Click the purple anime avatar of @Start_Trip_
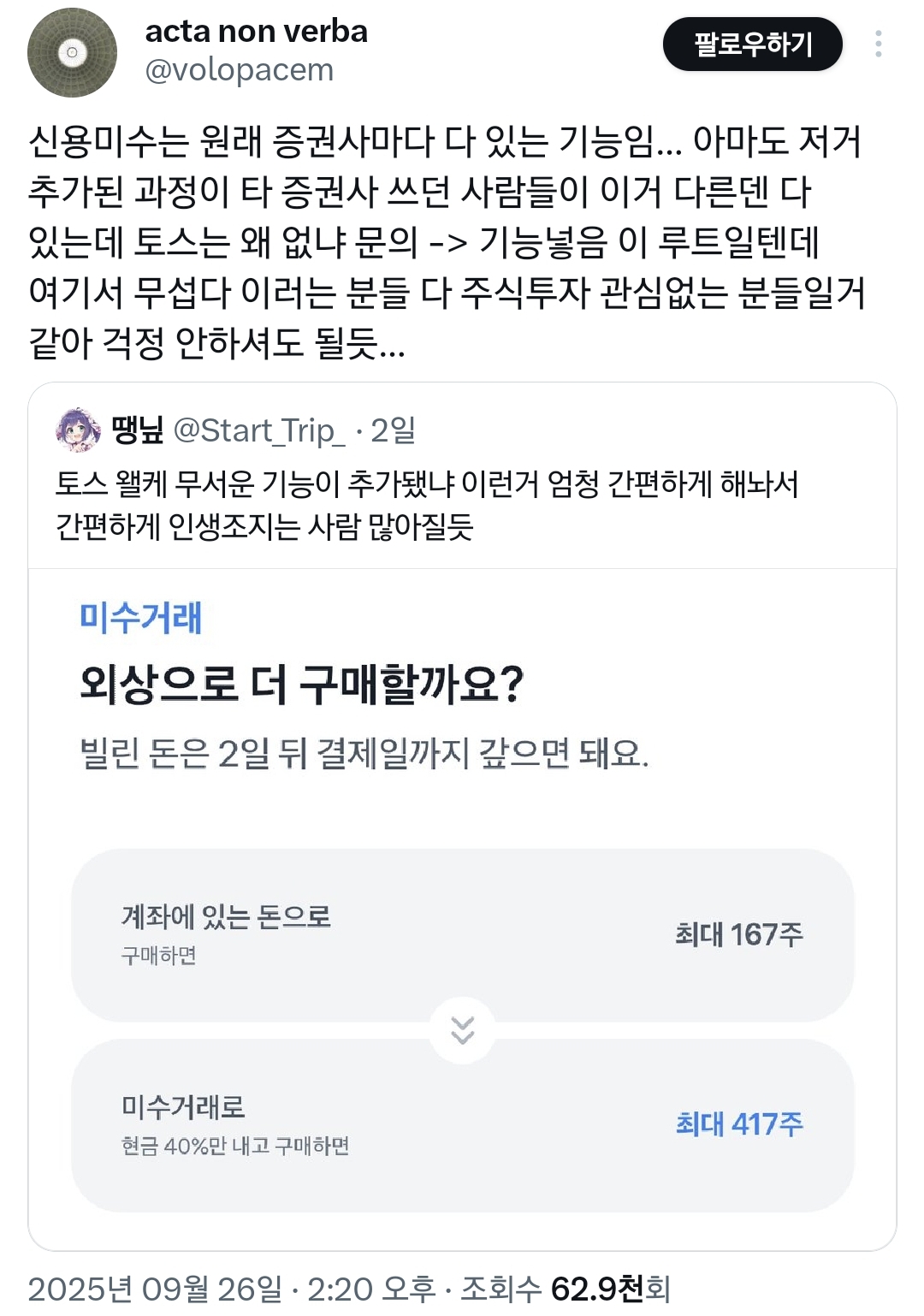Screen dimensions: 924x1316 (77, 430)
